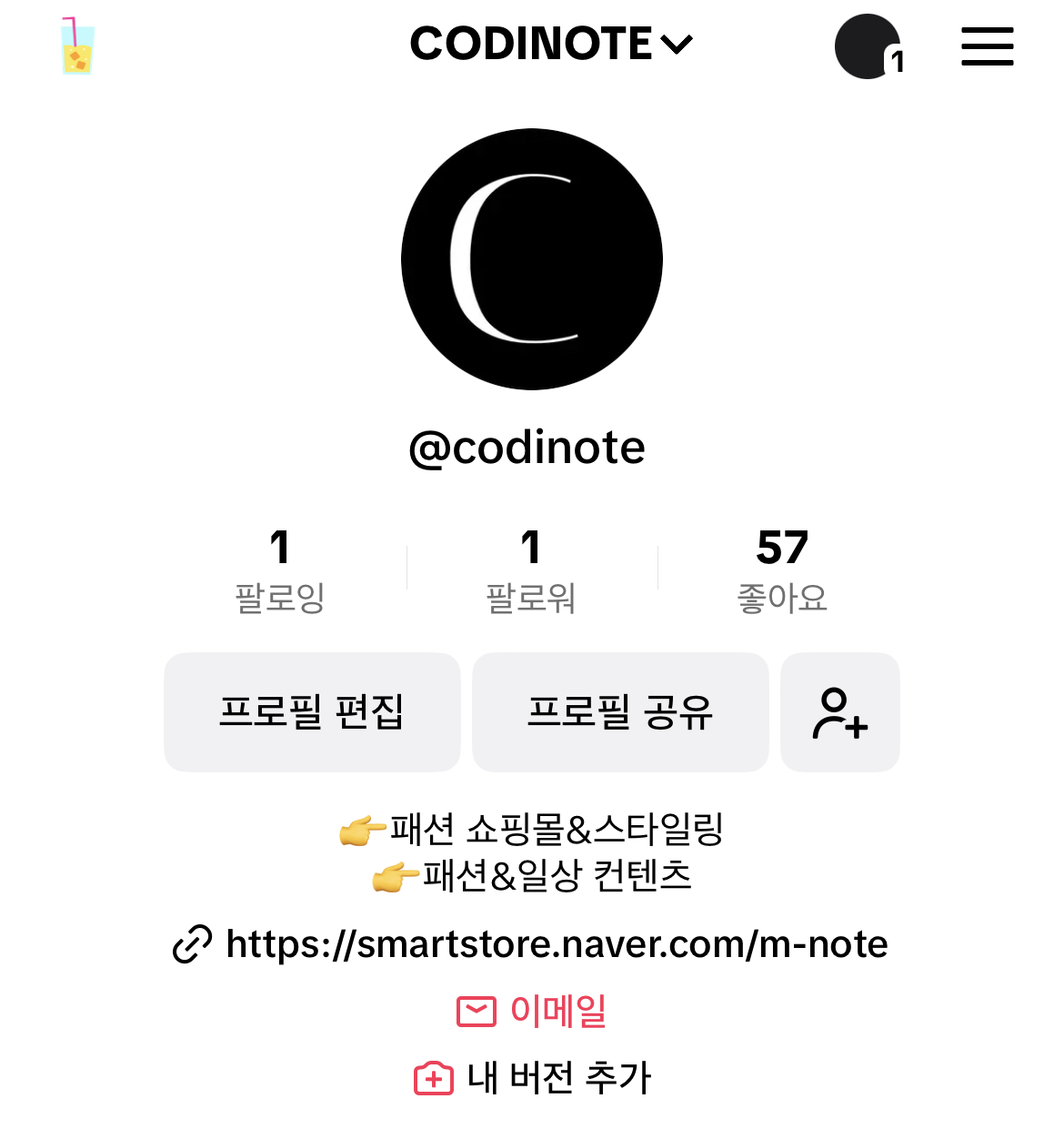Select the 내 버전 추가 option
The height and width of the screenshot is (1139, 1064).
[560, 1079]
